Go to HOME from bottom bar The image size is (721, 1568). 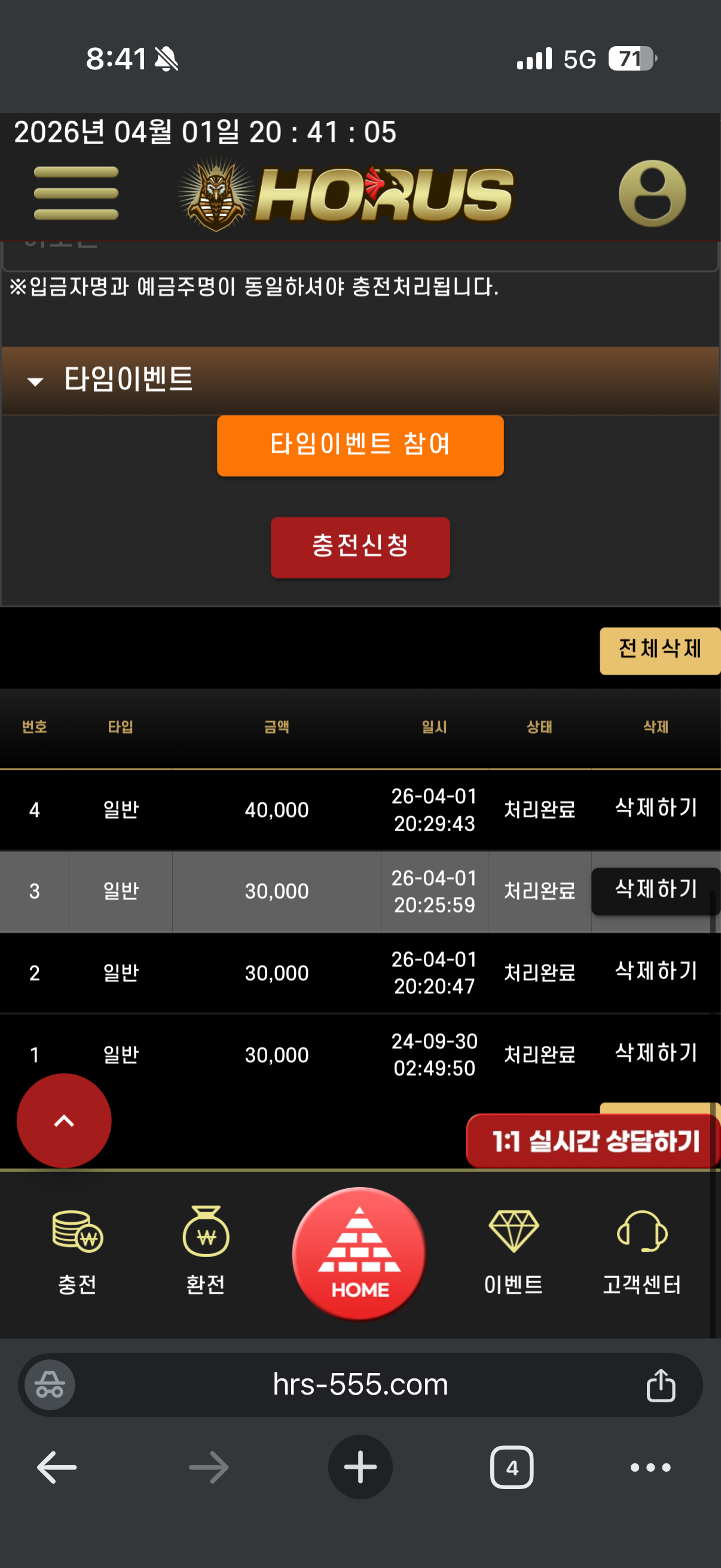coord(359,1254)
